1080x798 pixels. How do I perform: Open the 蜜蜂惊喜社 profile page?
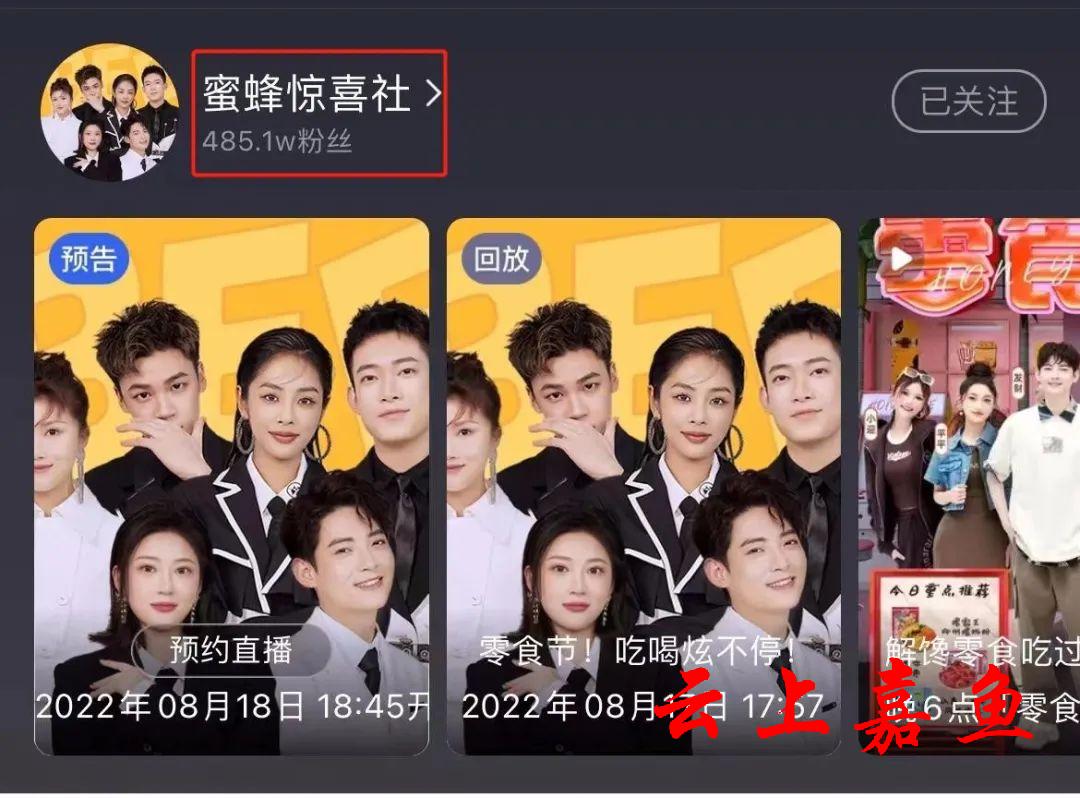click(x=320, y=95)
